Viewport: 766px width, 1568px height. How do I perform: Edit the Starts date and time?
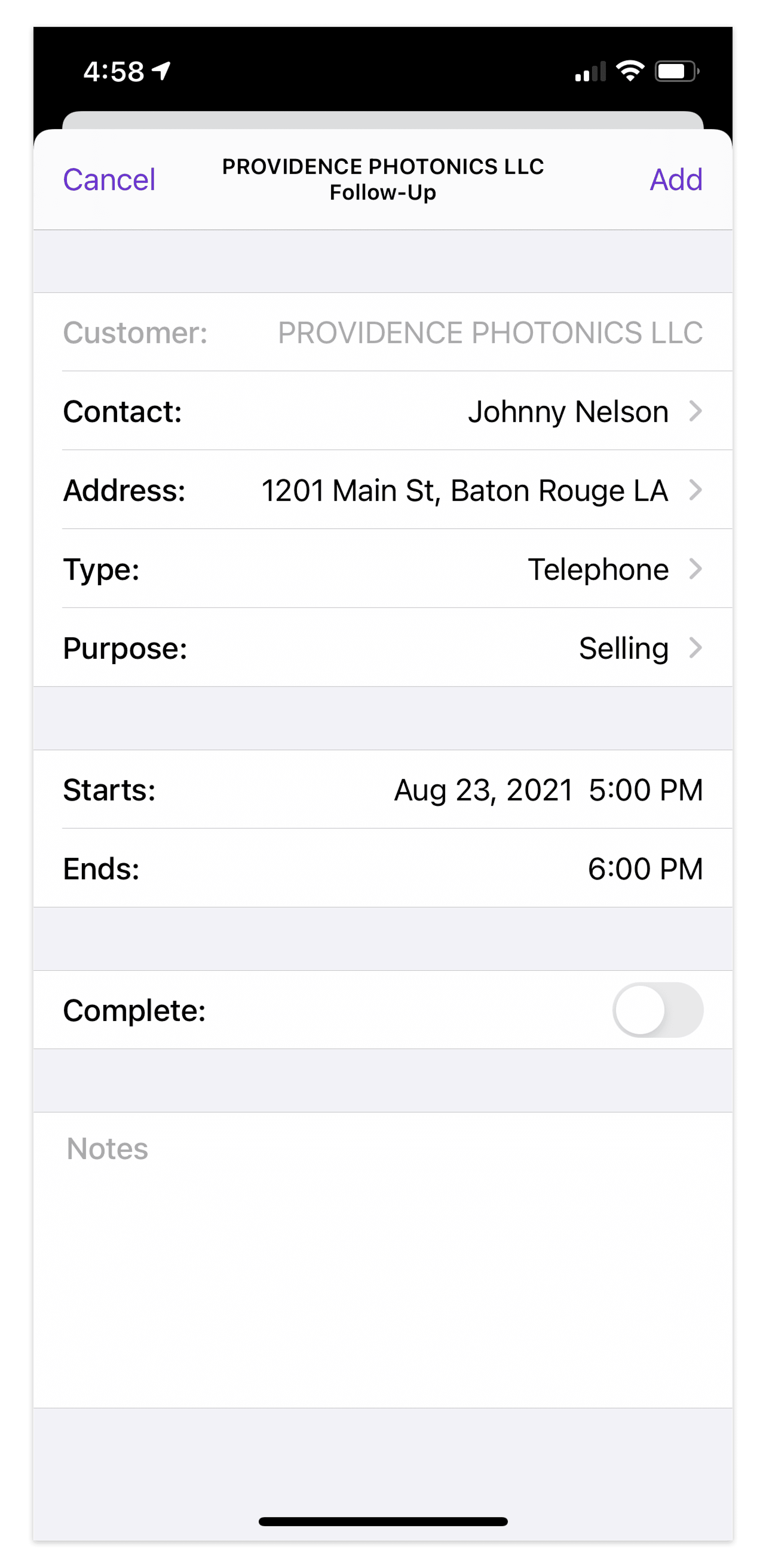click(383, 789)
